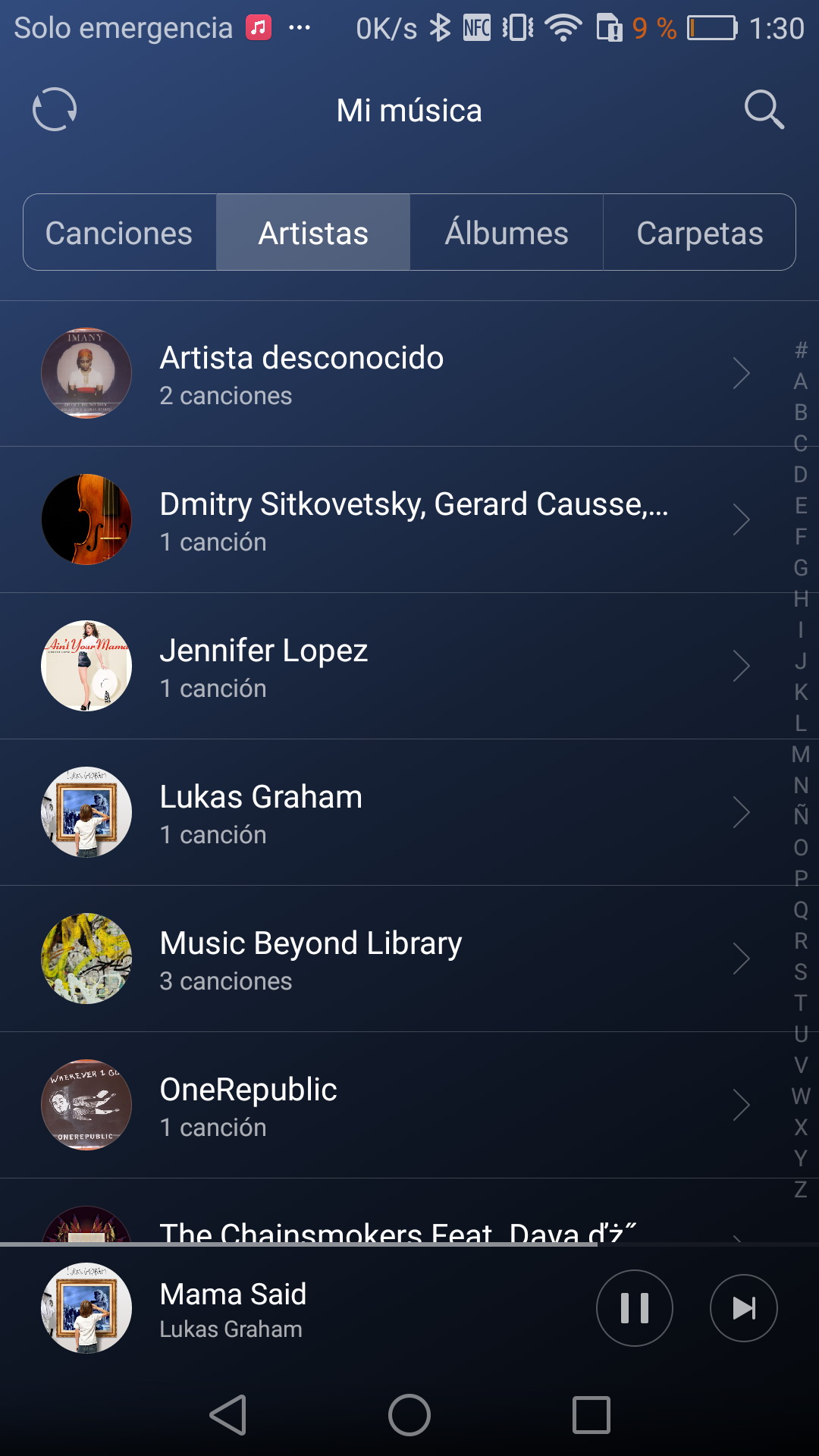Switch to the Álbumes tab

pos(507,233)
